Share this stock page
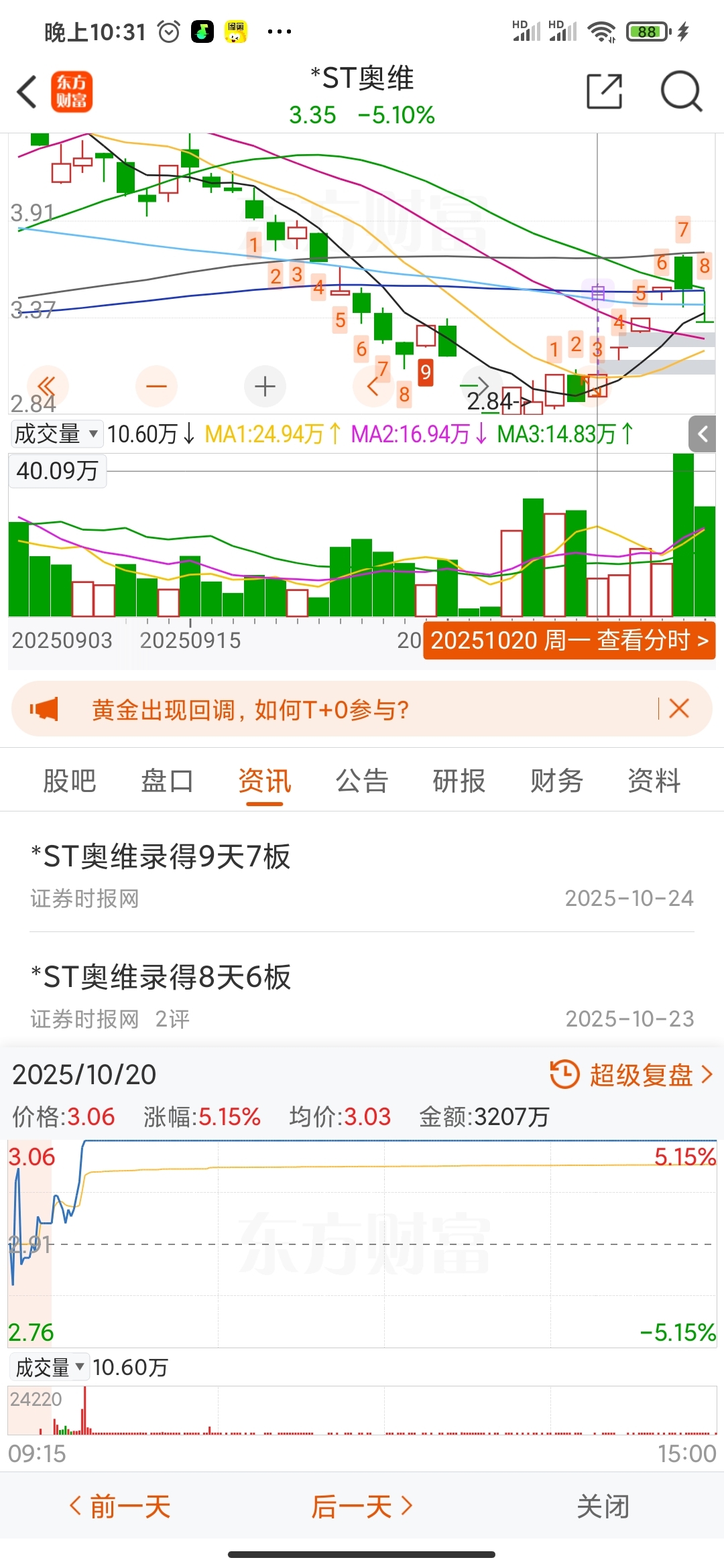The height and width of the screenshot is (1568, 724). pos(604,92)
